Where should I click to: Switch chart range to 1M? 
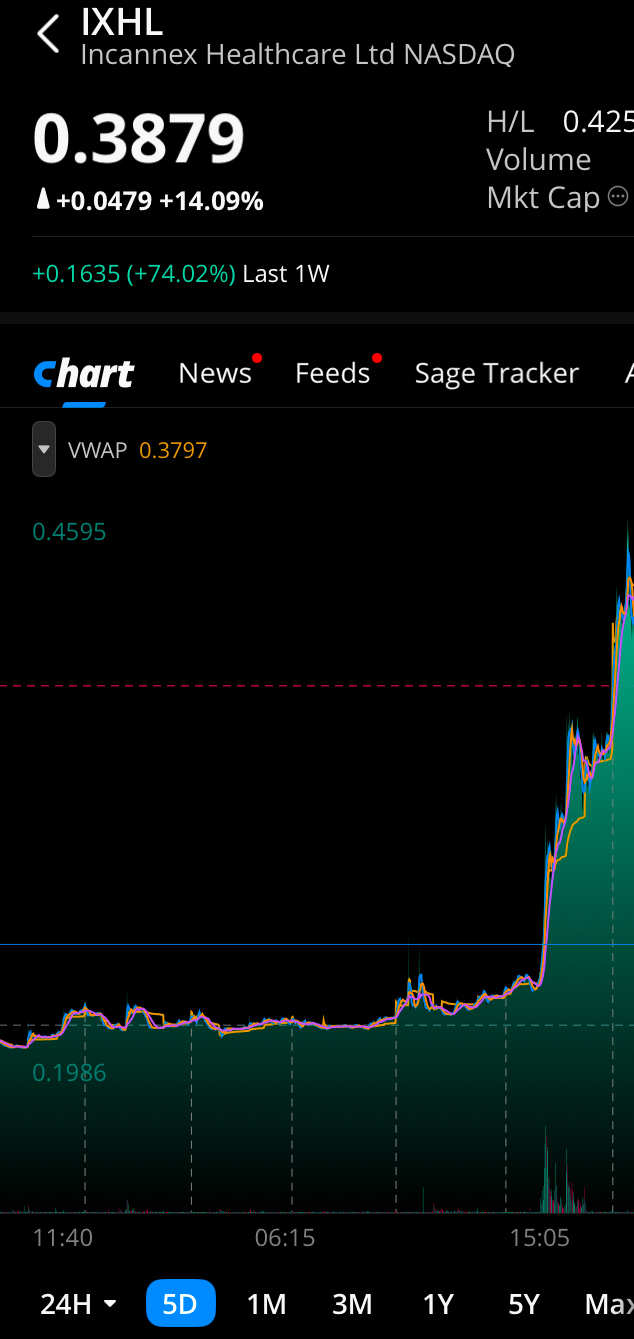(266, 1304)
